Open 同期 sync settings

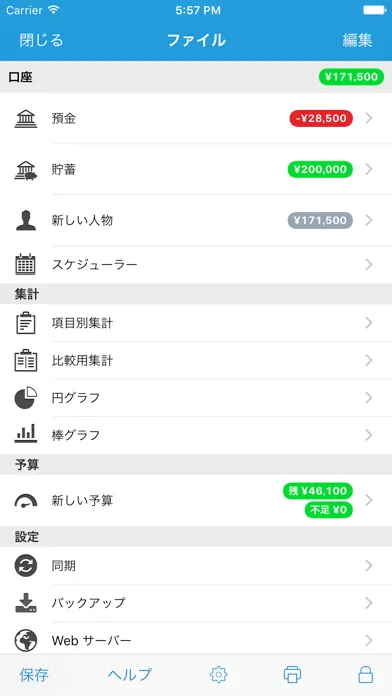pos(196,566)
